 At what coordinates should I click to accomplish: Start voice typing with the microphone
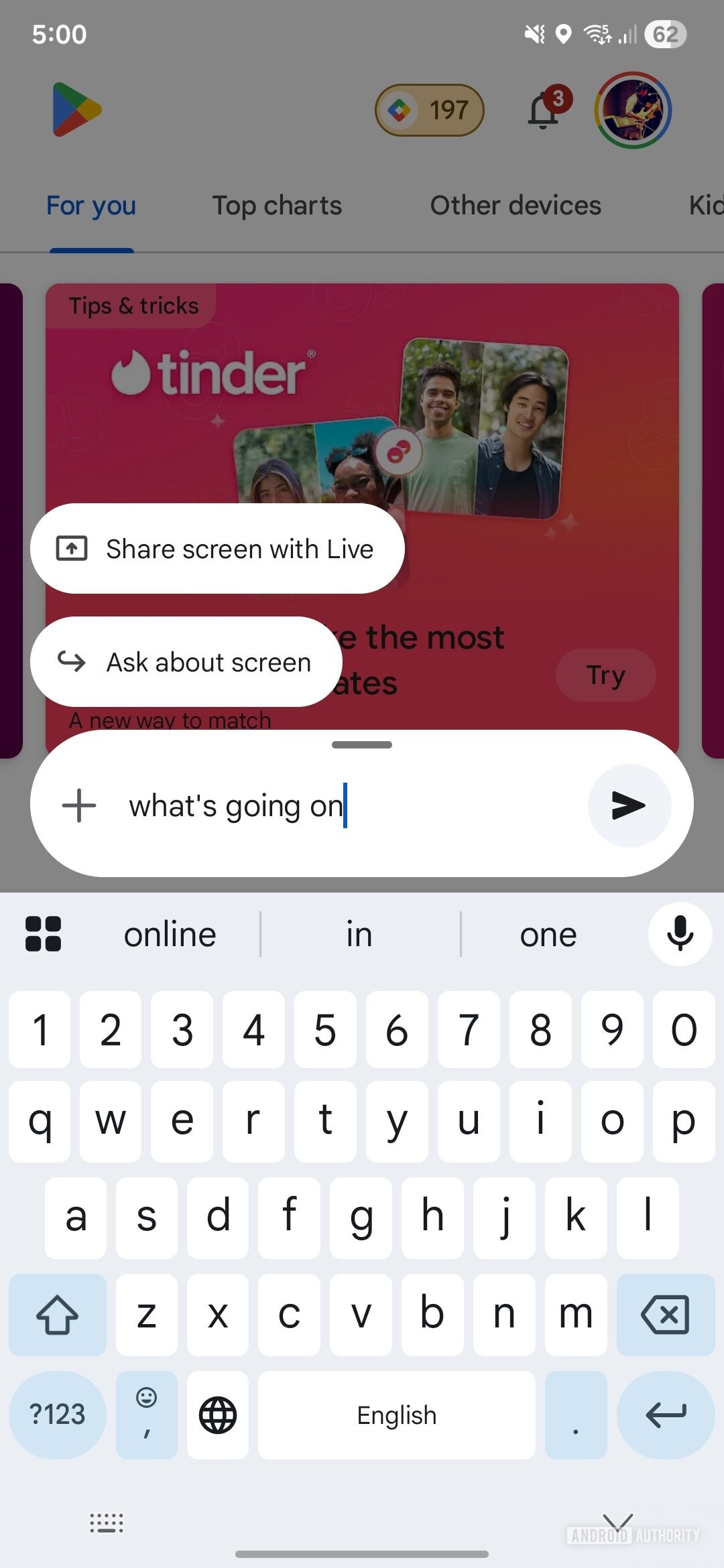click(x=680, y=934)
